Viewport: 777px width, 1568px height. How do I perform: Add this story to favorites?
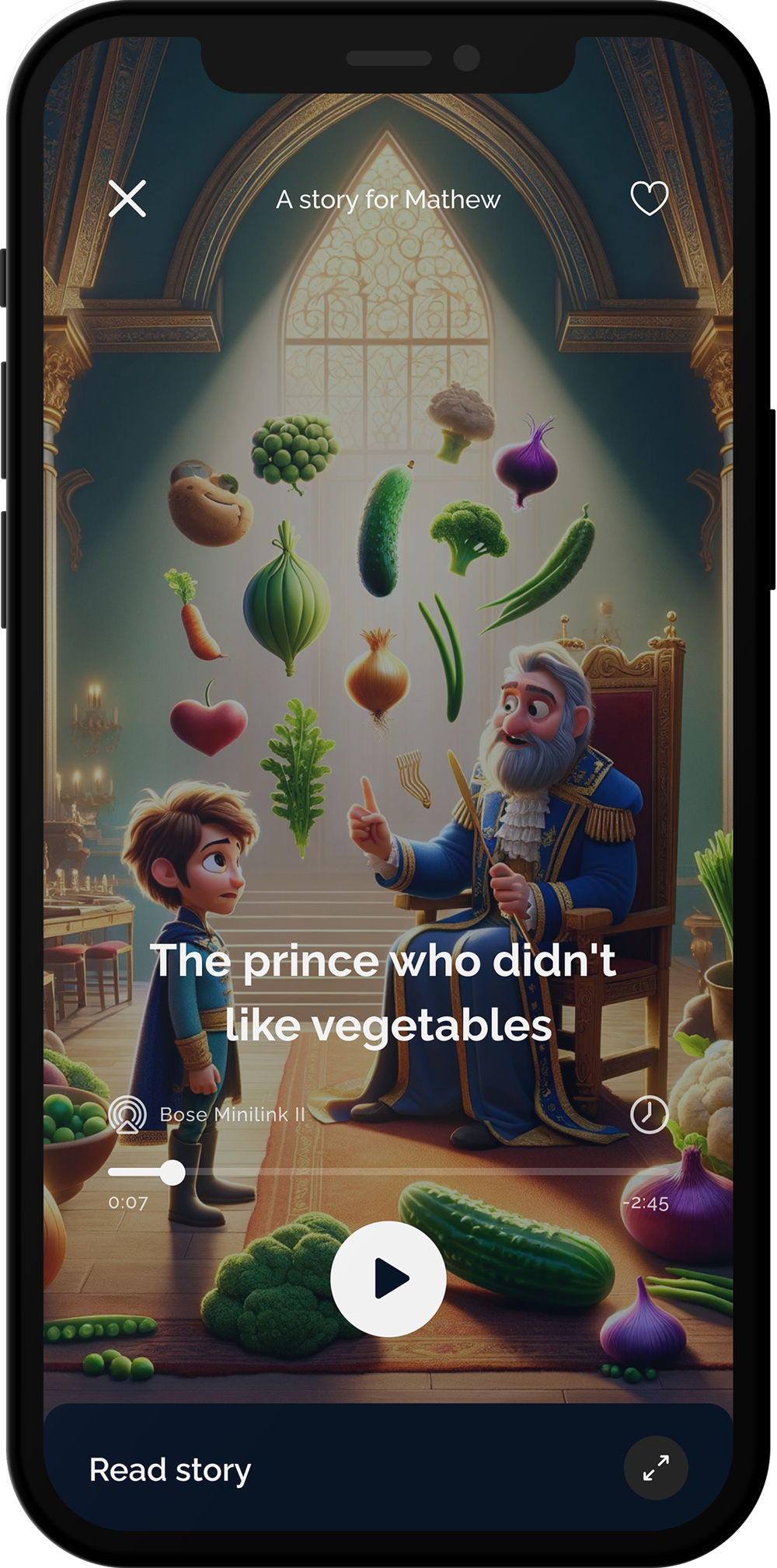649,198
